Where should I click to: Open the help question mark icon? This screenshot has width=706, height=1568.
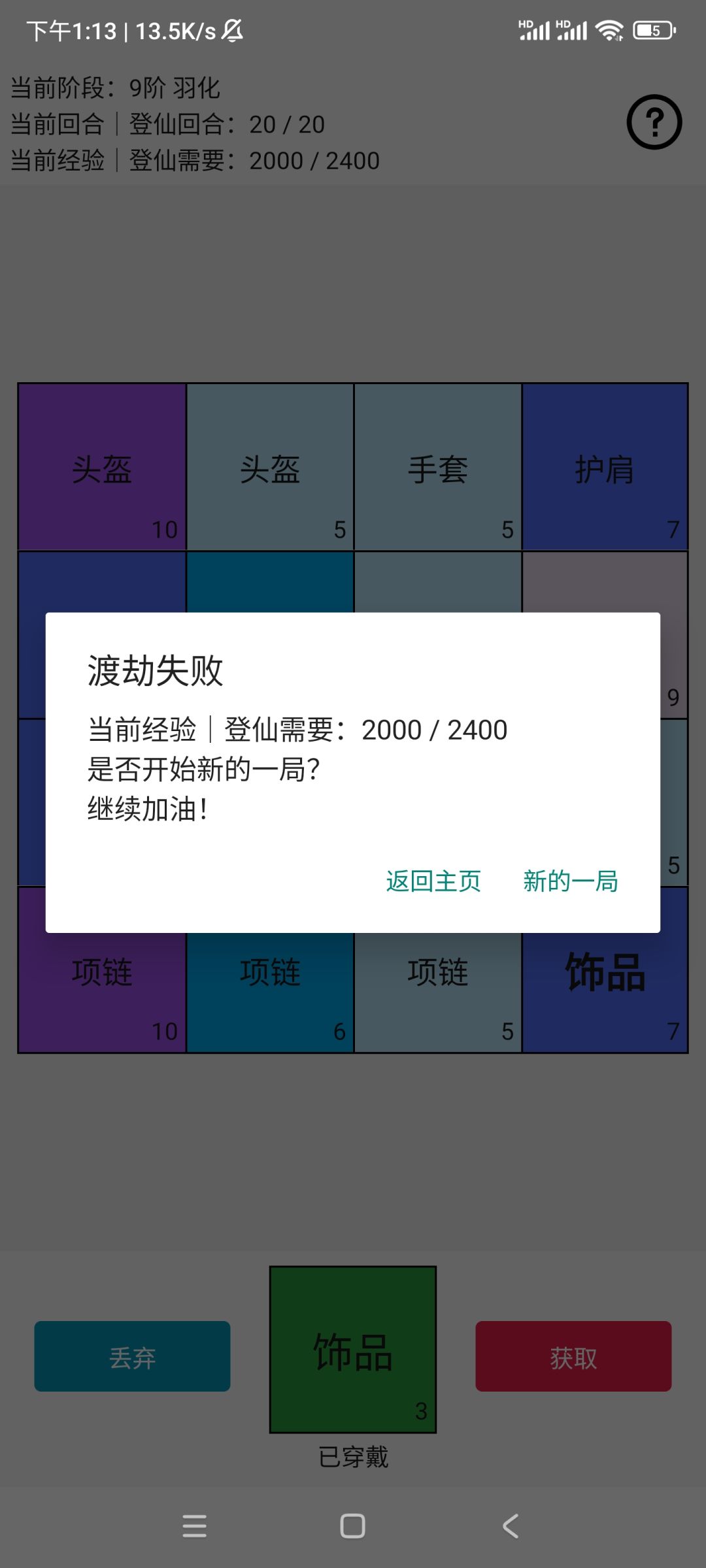654,122
